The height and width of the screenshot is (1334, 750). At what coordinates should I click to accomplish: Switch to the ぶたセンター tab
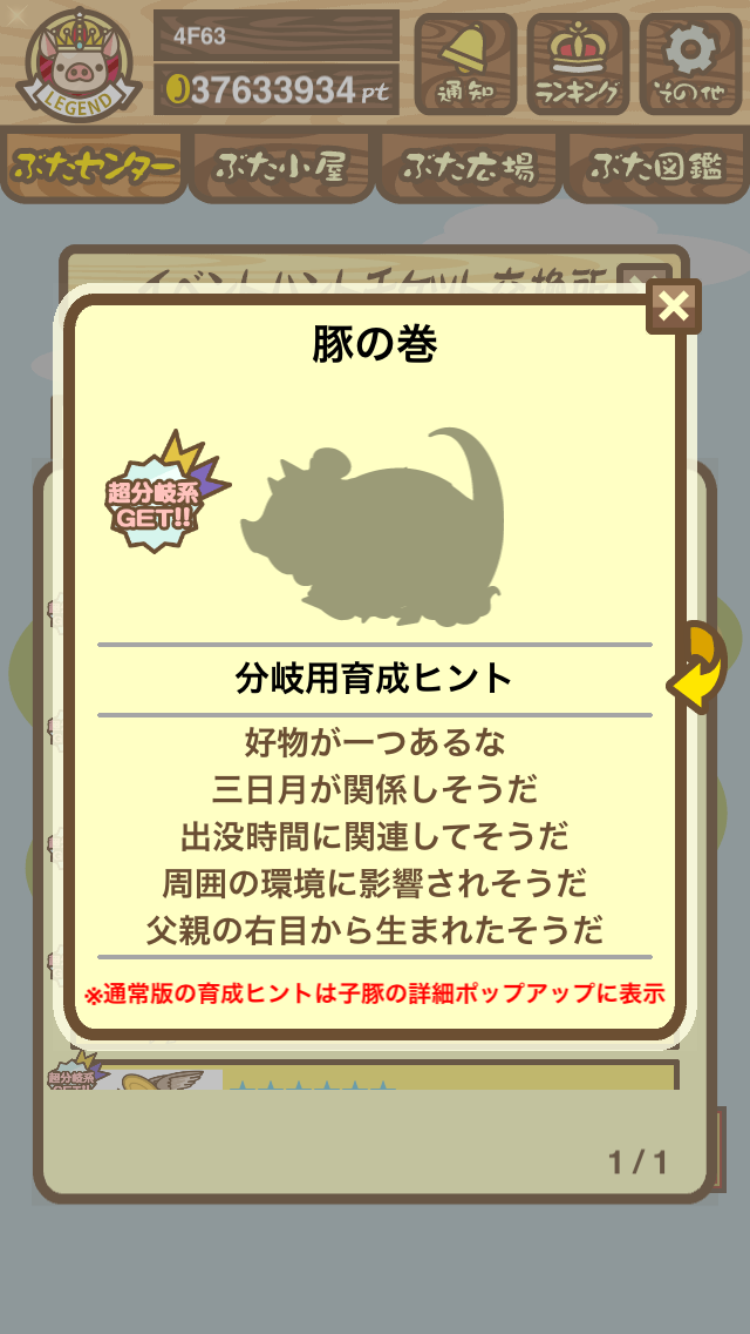[x=94, y=167]
